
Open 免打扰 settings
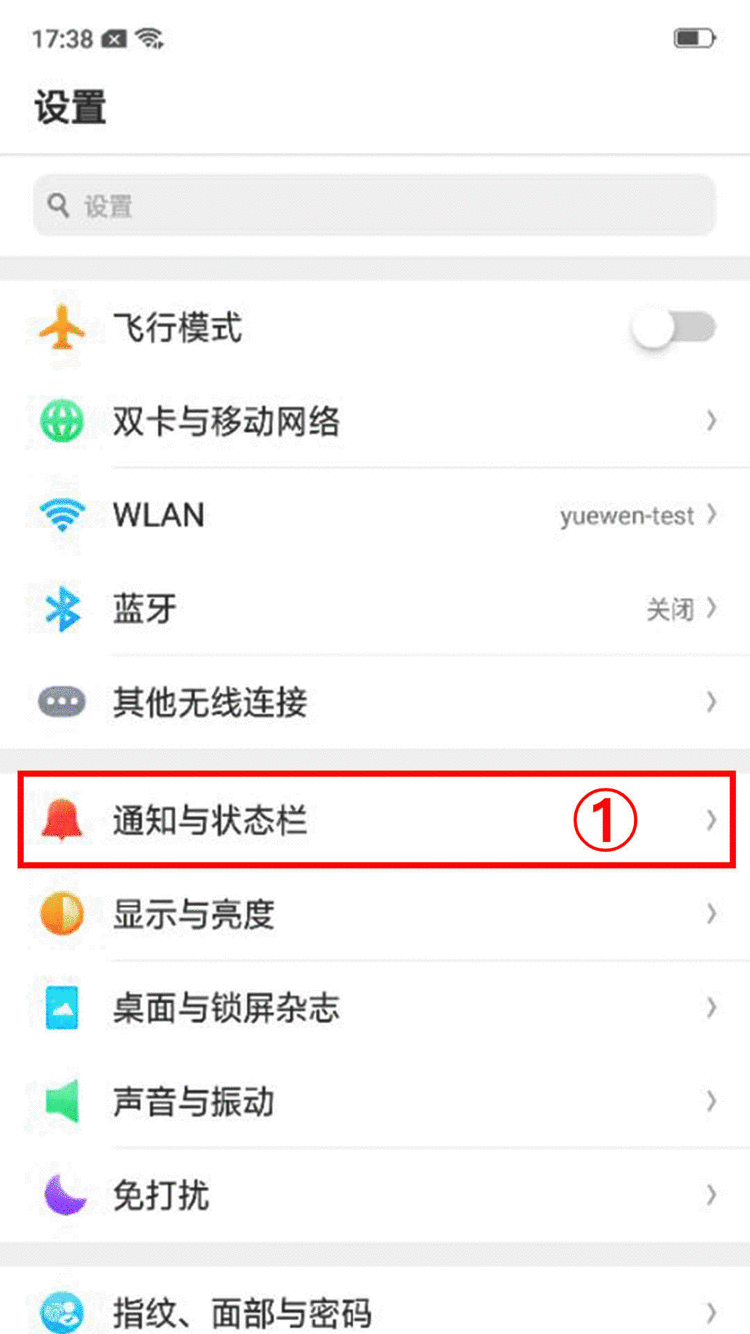[x=375, y=1194]
